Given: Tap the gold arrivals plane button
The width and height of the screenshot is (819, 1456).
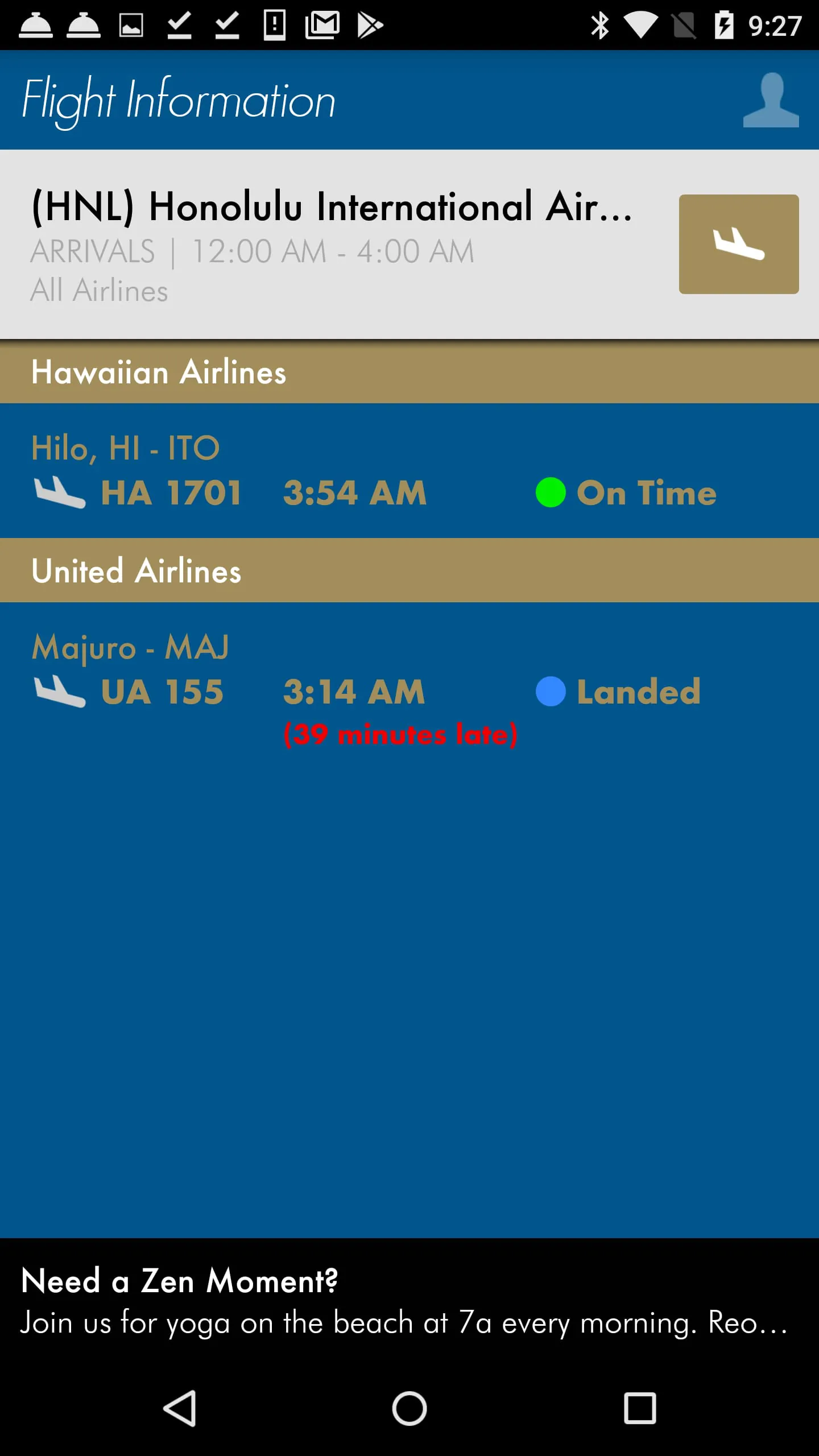Looking at the screenshot, I should (x=738, y=244).
